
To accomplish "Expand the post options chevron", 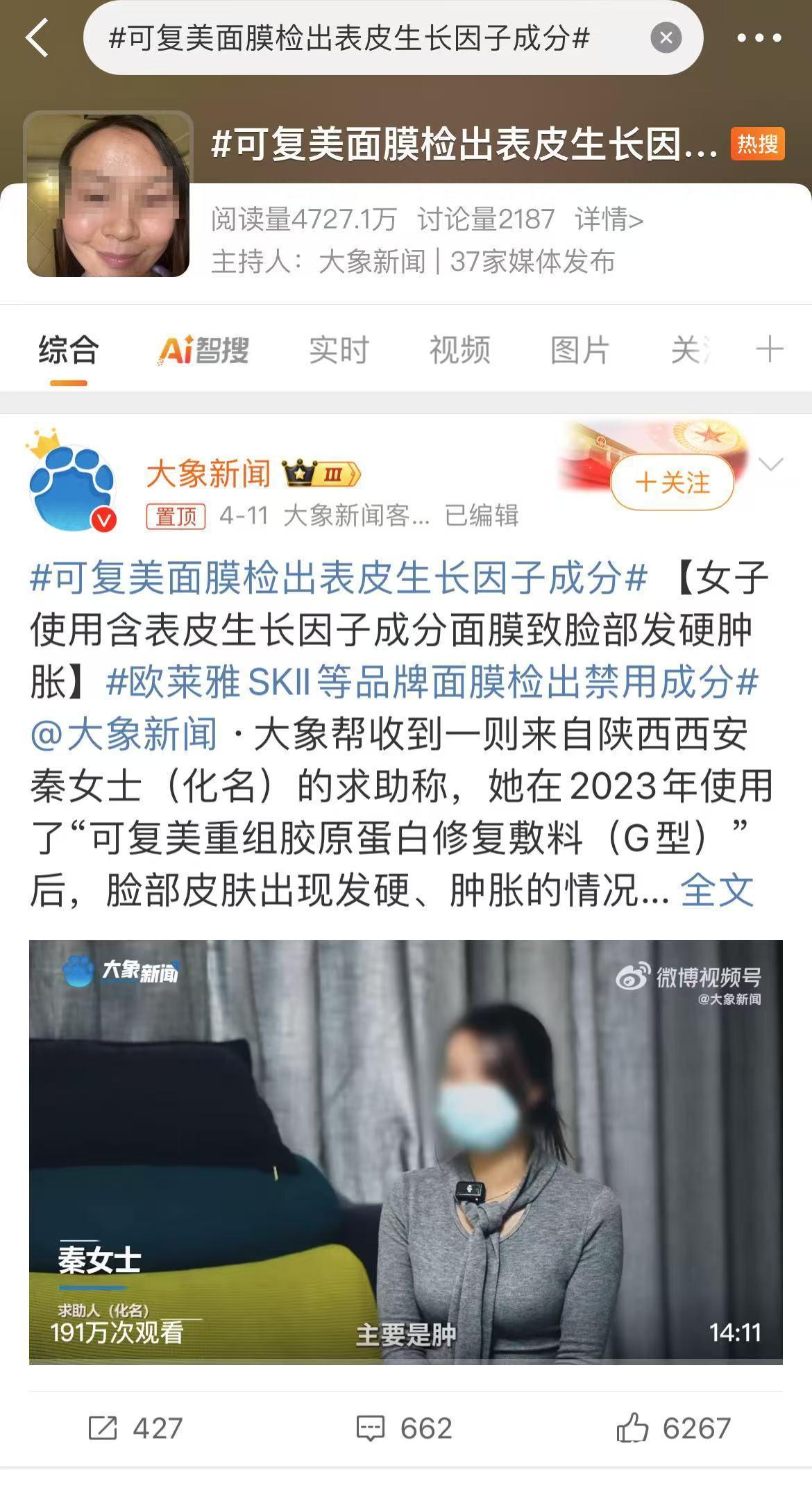I will pyautogui.click(x=771, y=464).
